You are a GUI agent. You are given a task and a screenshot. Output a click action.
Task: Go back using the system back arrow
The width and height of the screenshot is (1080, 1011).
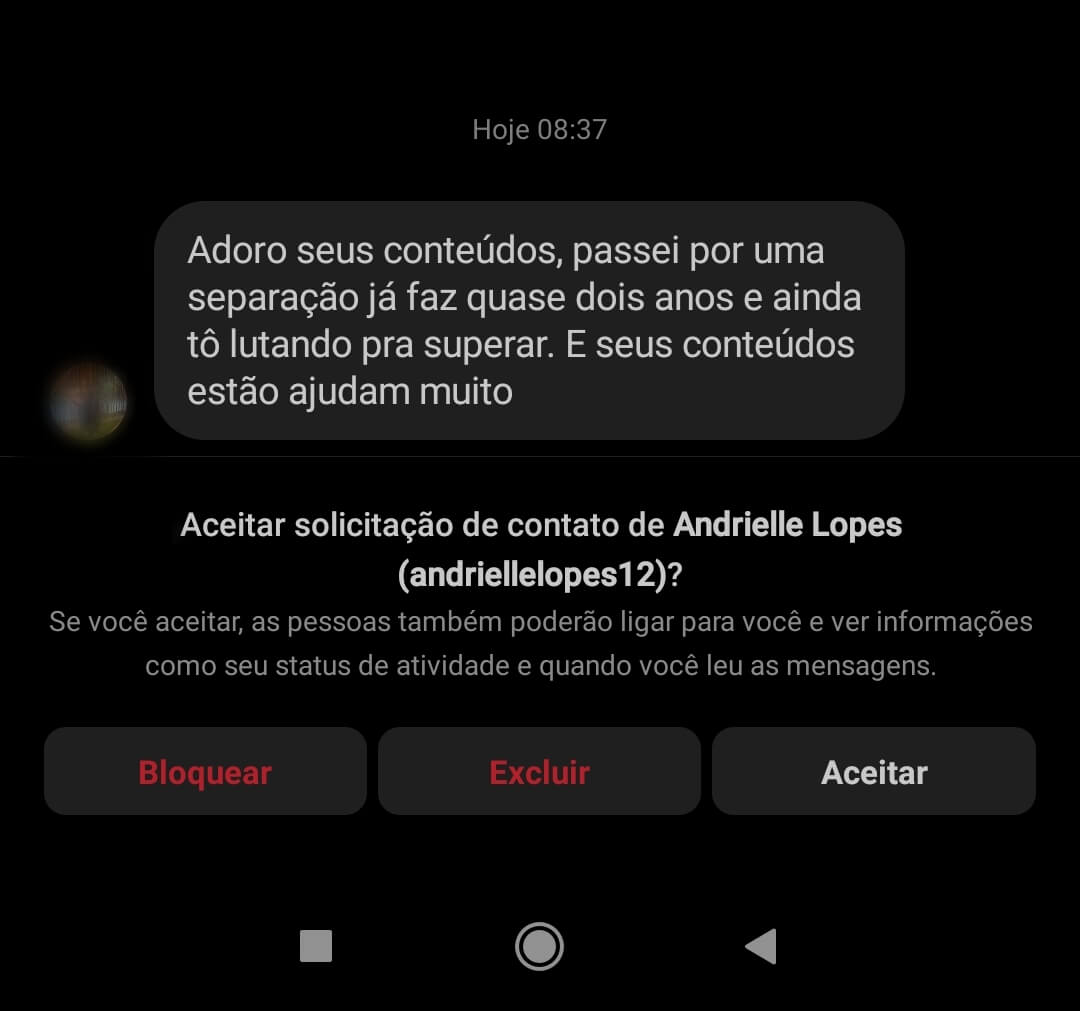[761, 945]
